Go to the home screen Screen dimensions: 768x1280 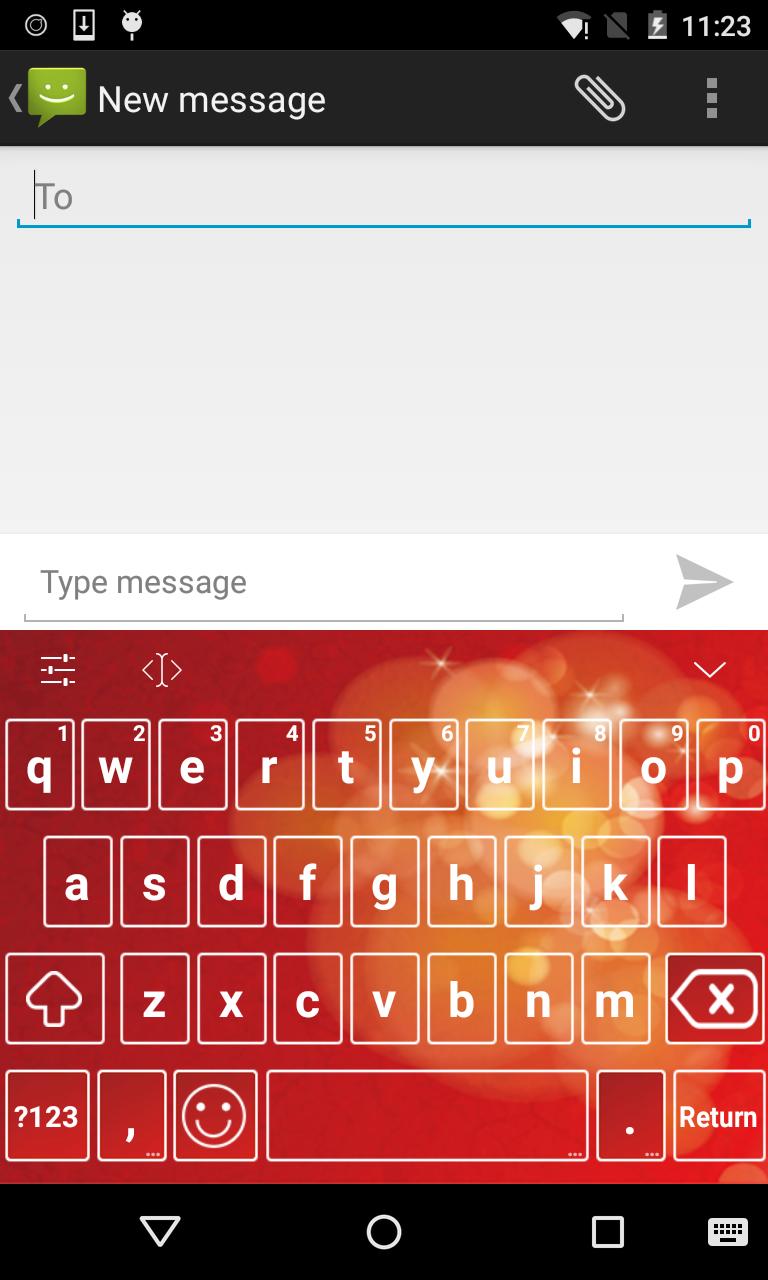coord(384,1232)
